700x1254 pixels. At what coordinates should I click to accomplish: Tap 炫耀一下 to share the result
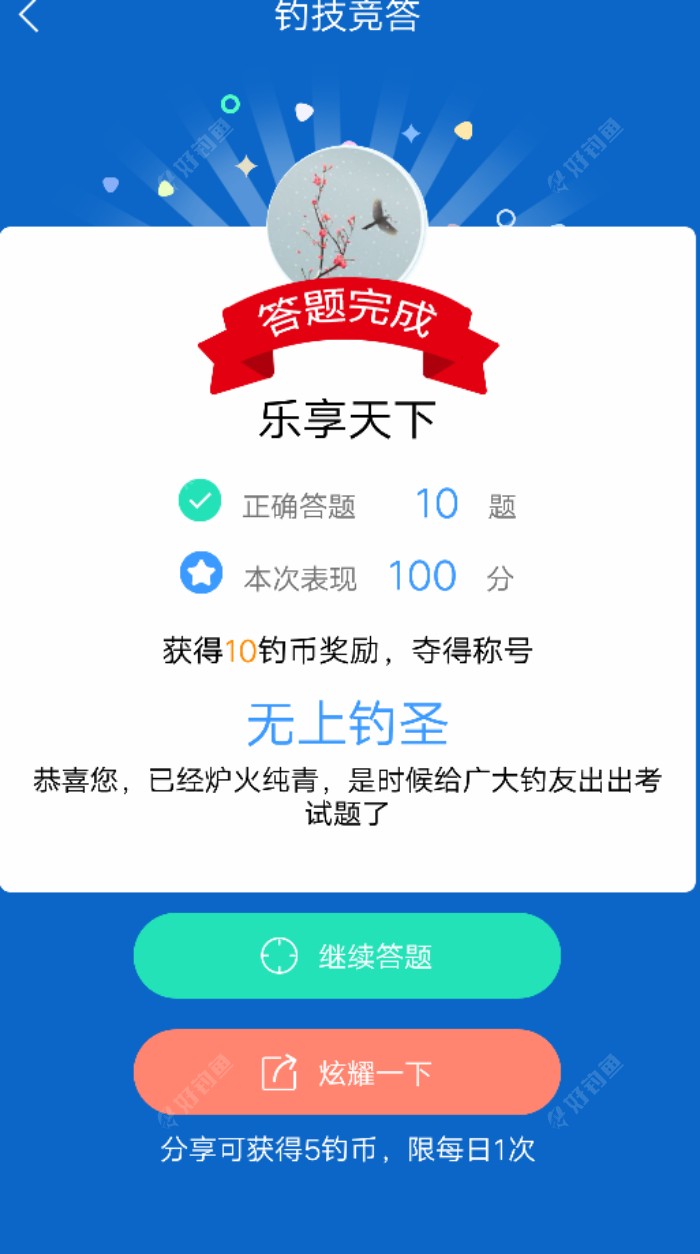click(x=347, y=1072)
